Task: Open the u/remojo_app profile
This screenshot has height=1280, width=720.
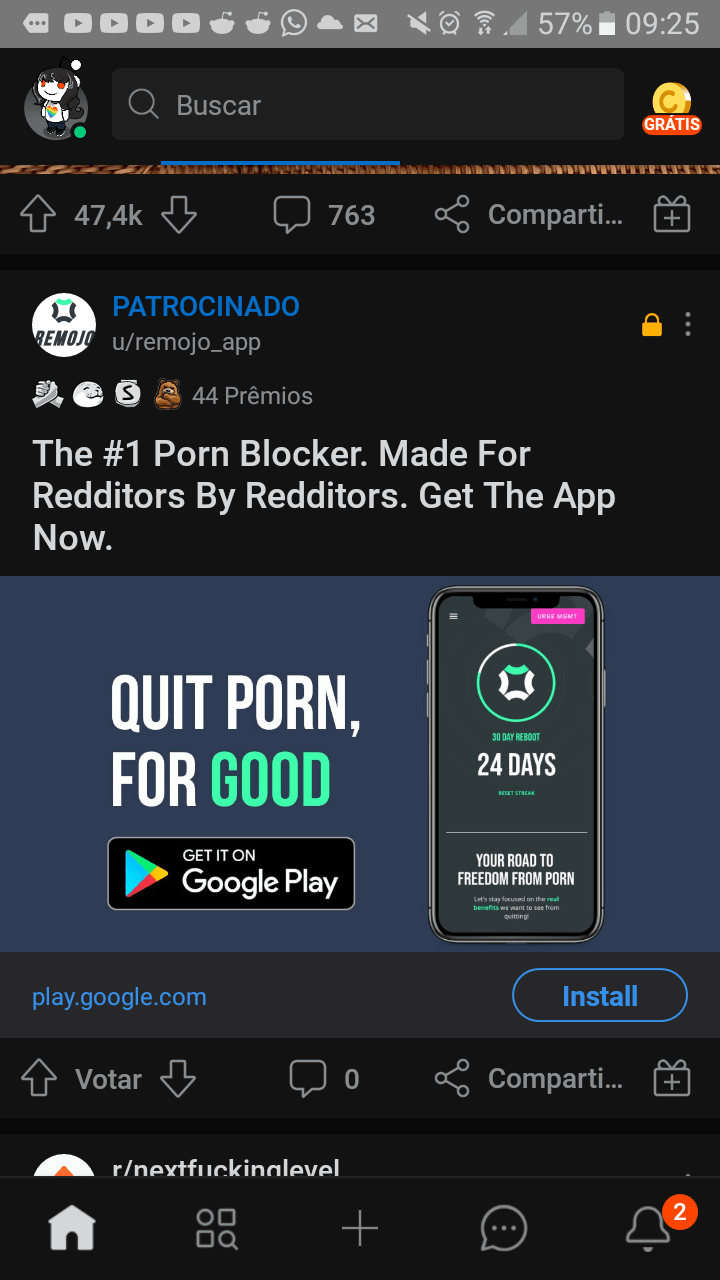Action: click(x=186, y=342)
